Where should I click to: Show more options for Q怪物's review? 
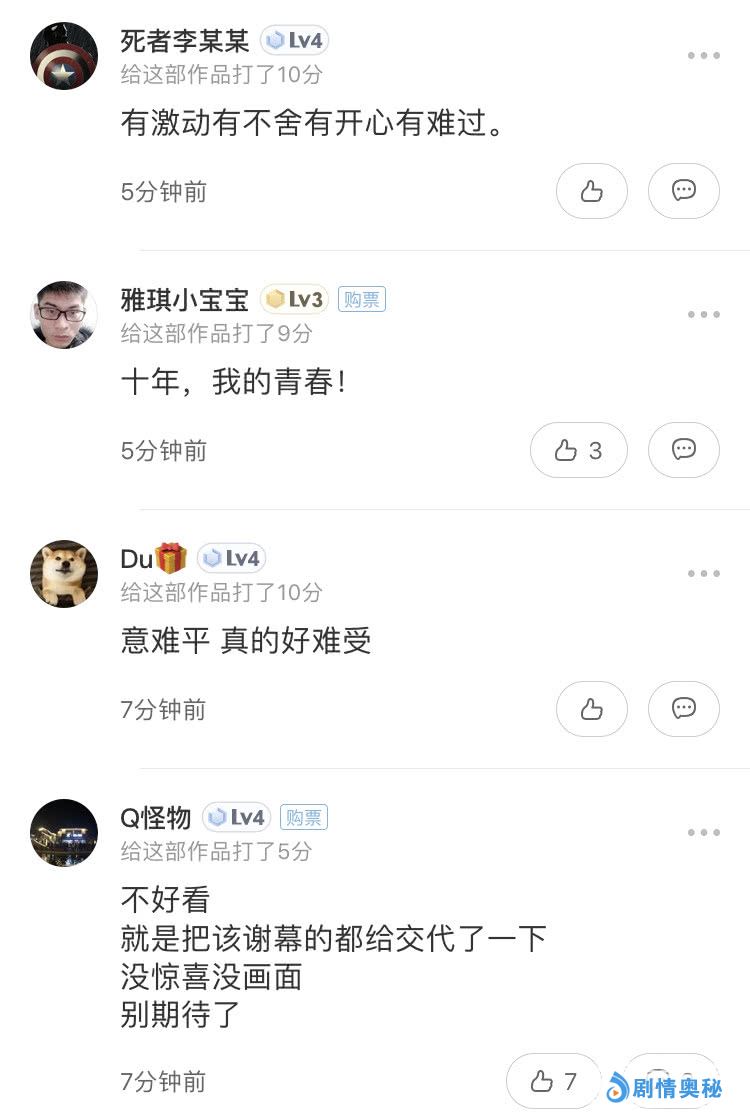coord(703,833)
